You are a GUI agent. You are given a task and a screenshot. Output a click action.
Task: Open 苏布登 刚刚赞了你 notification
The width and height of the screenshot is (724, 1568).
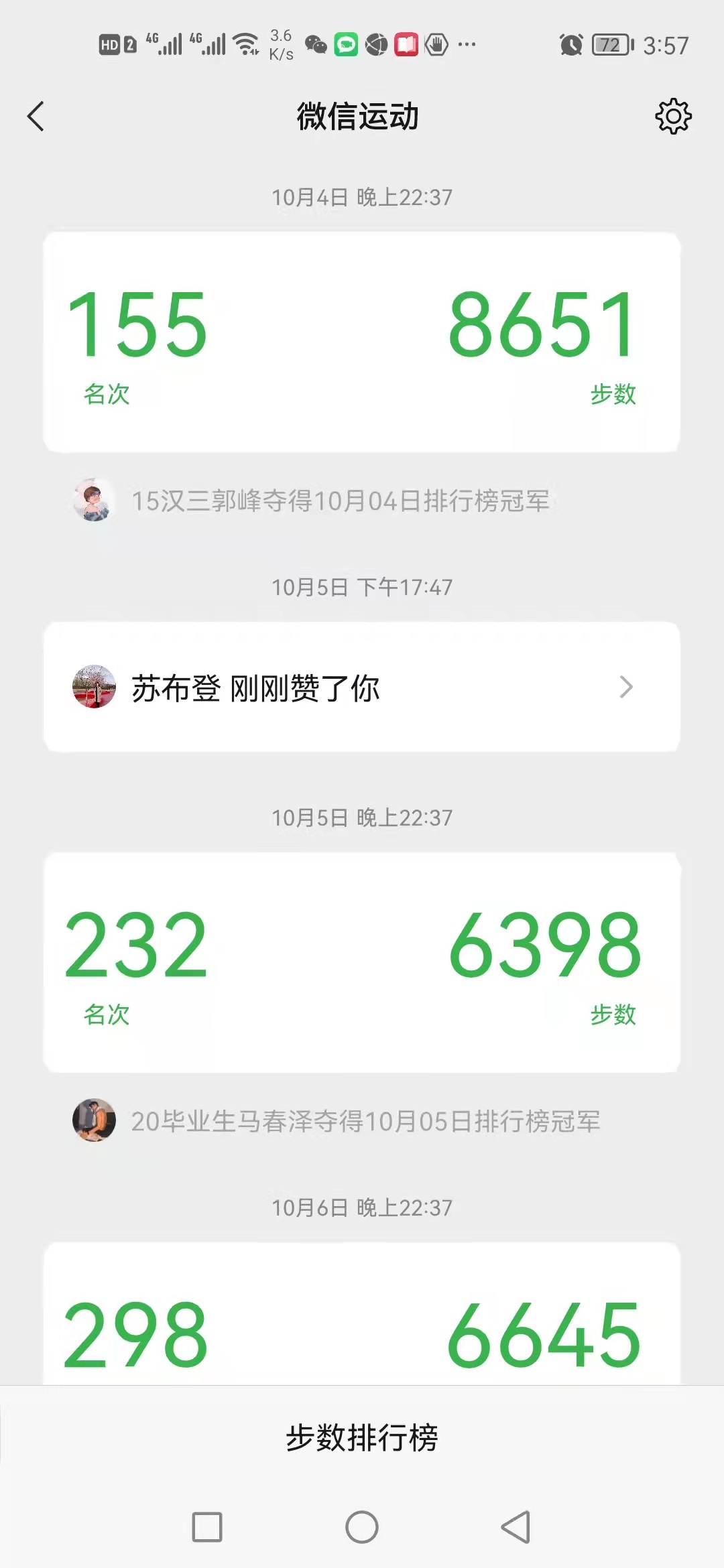click(x=362, y=688)
